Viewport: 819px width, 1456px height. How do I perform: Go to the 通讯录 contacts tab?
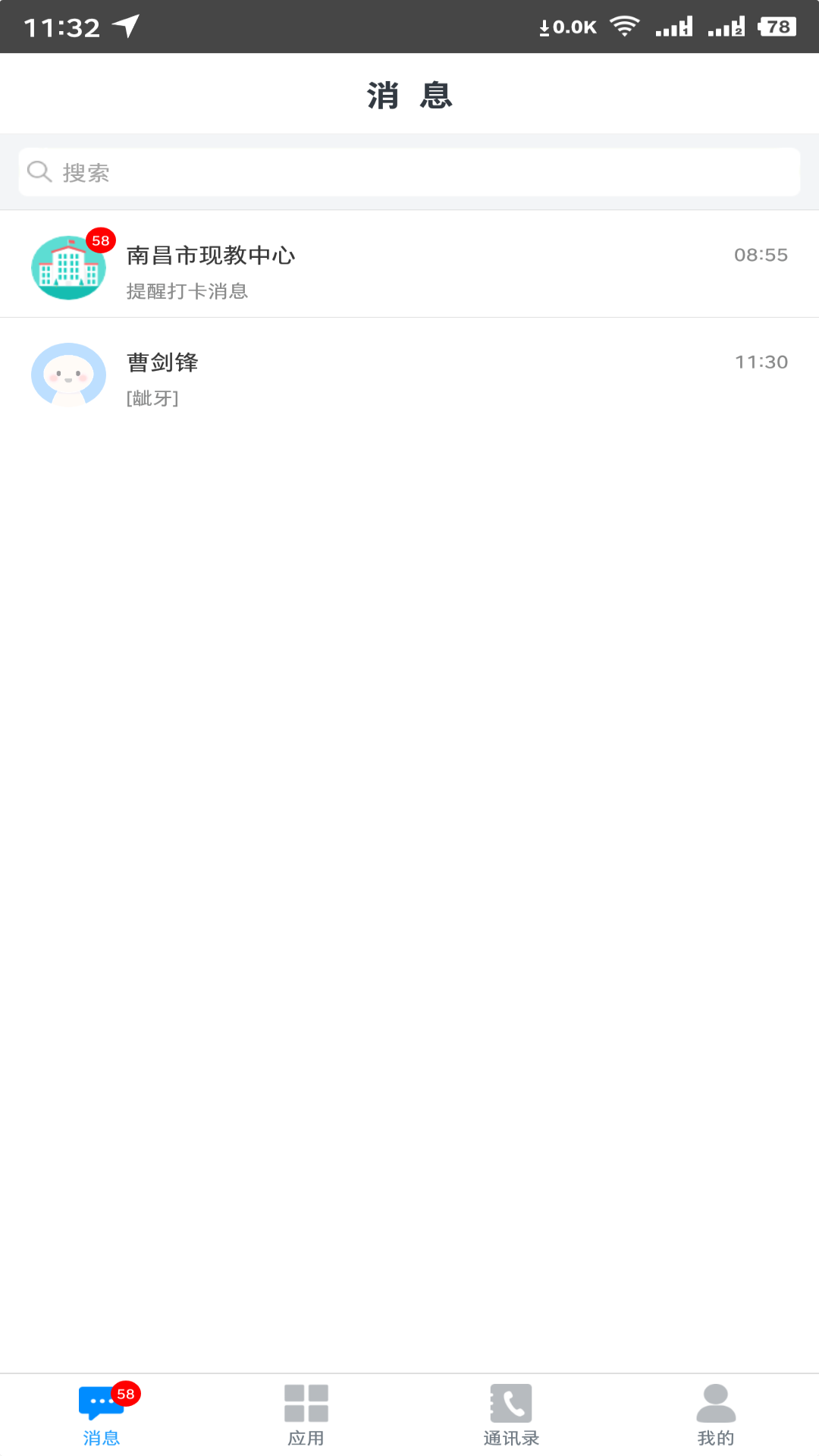pos(511,1414)
